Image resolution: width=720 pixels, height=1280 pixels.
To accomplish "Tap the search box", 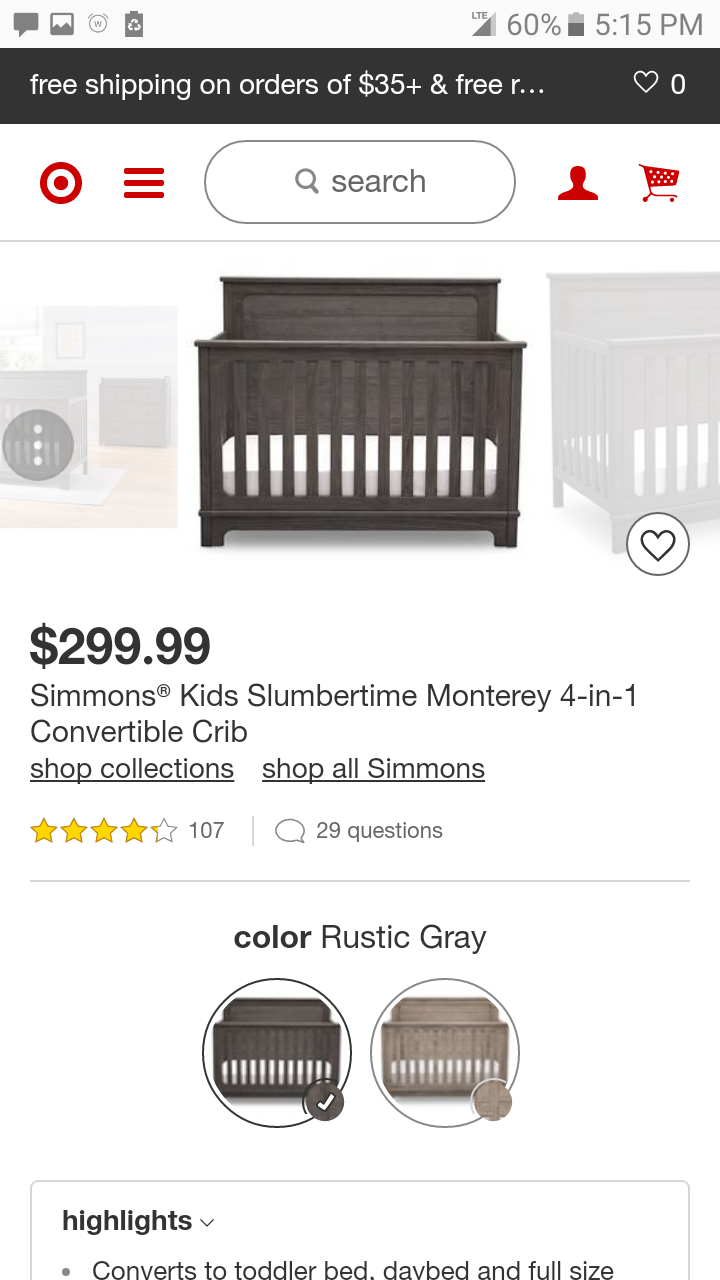I will (x=360, y=182).
